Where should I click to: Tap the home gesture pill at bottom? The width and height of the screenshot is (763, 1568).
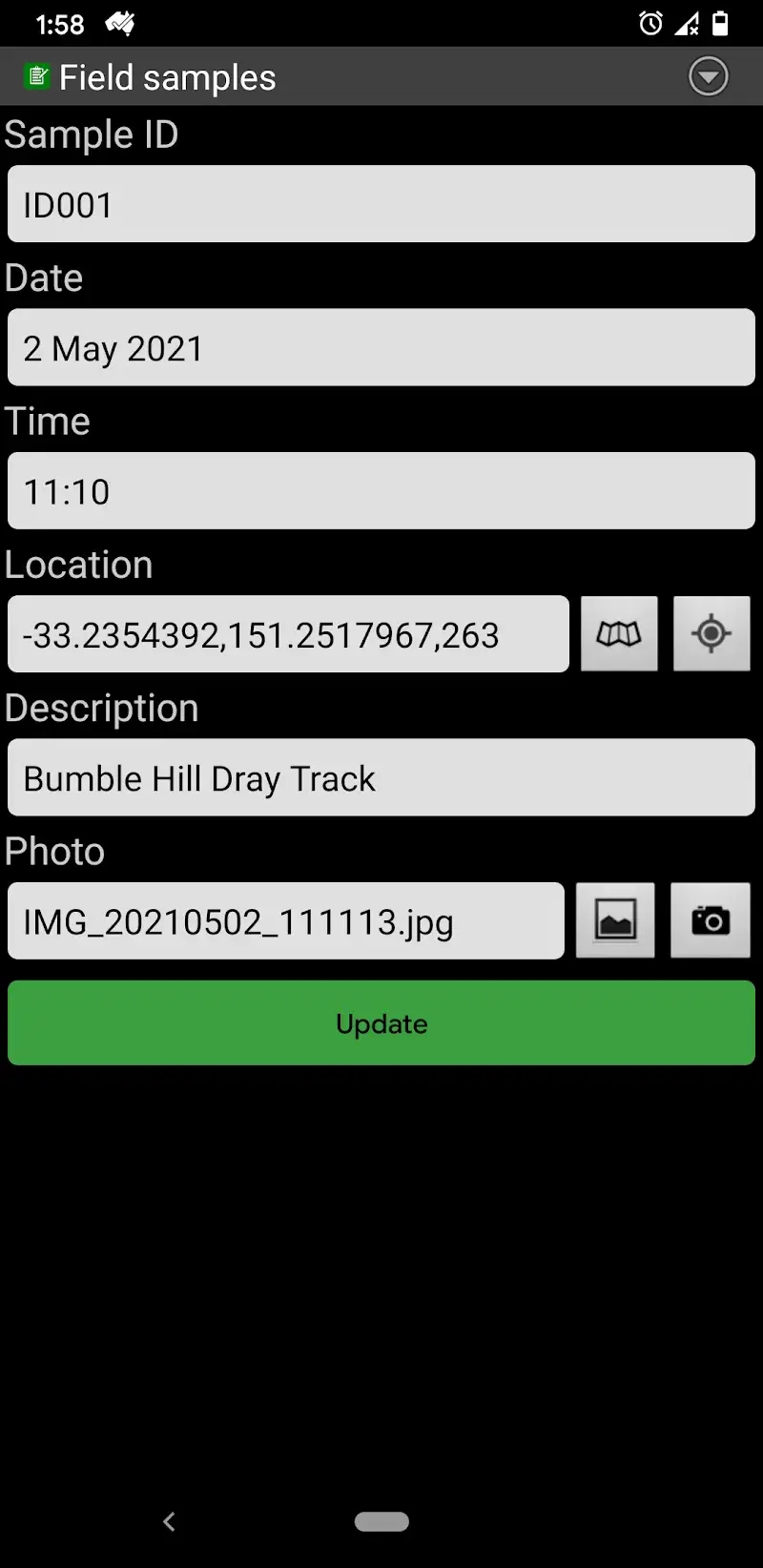pos(381,1522)
